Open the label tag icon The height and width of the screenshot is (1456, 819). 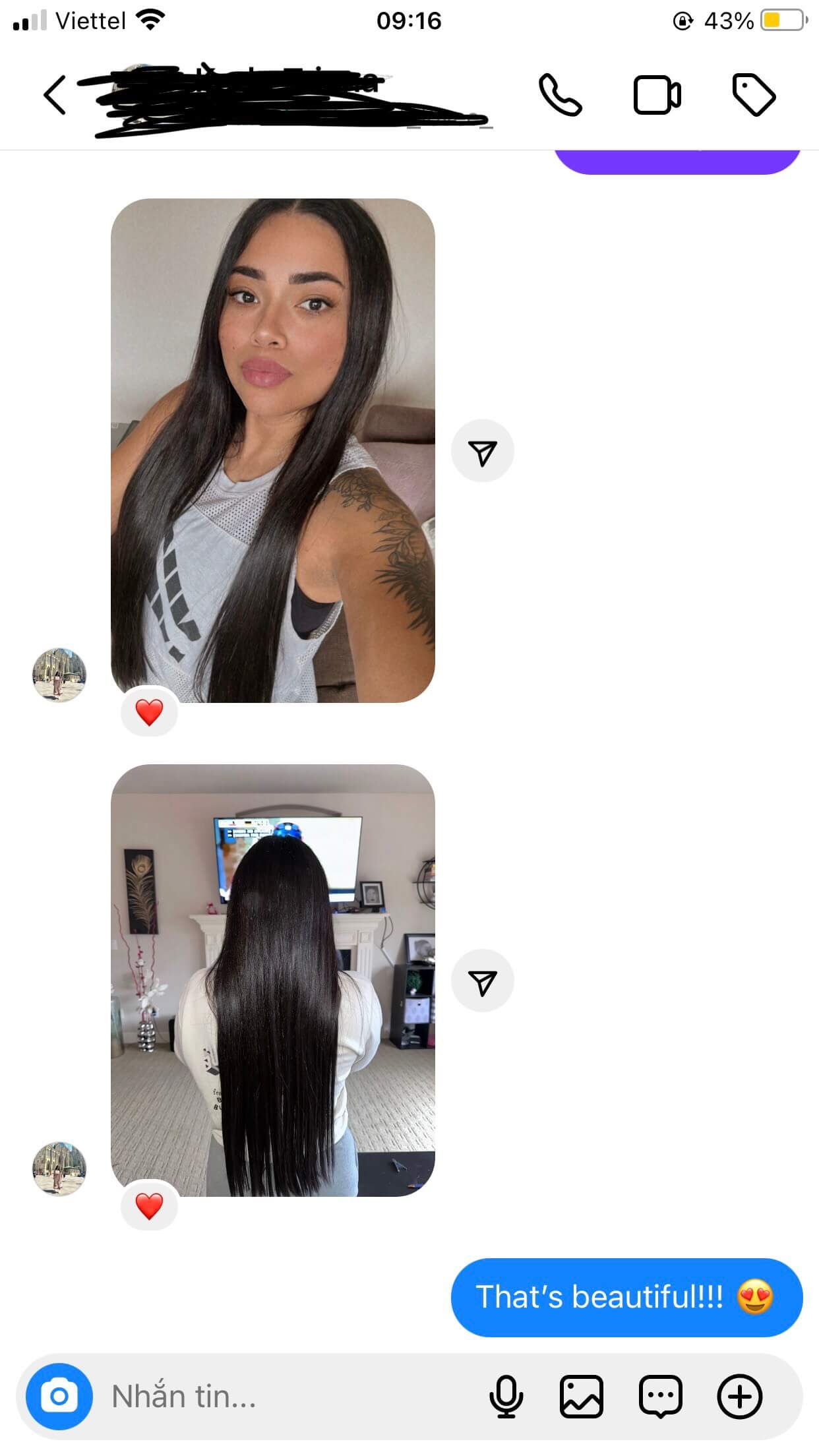(754, 95)
